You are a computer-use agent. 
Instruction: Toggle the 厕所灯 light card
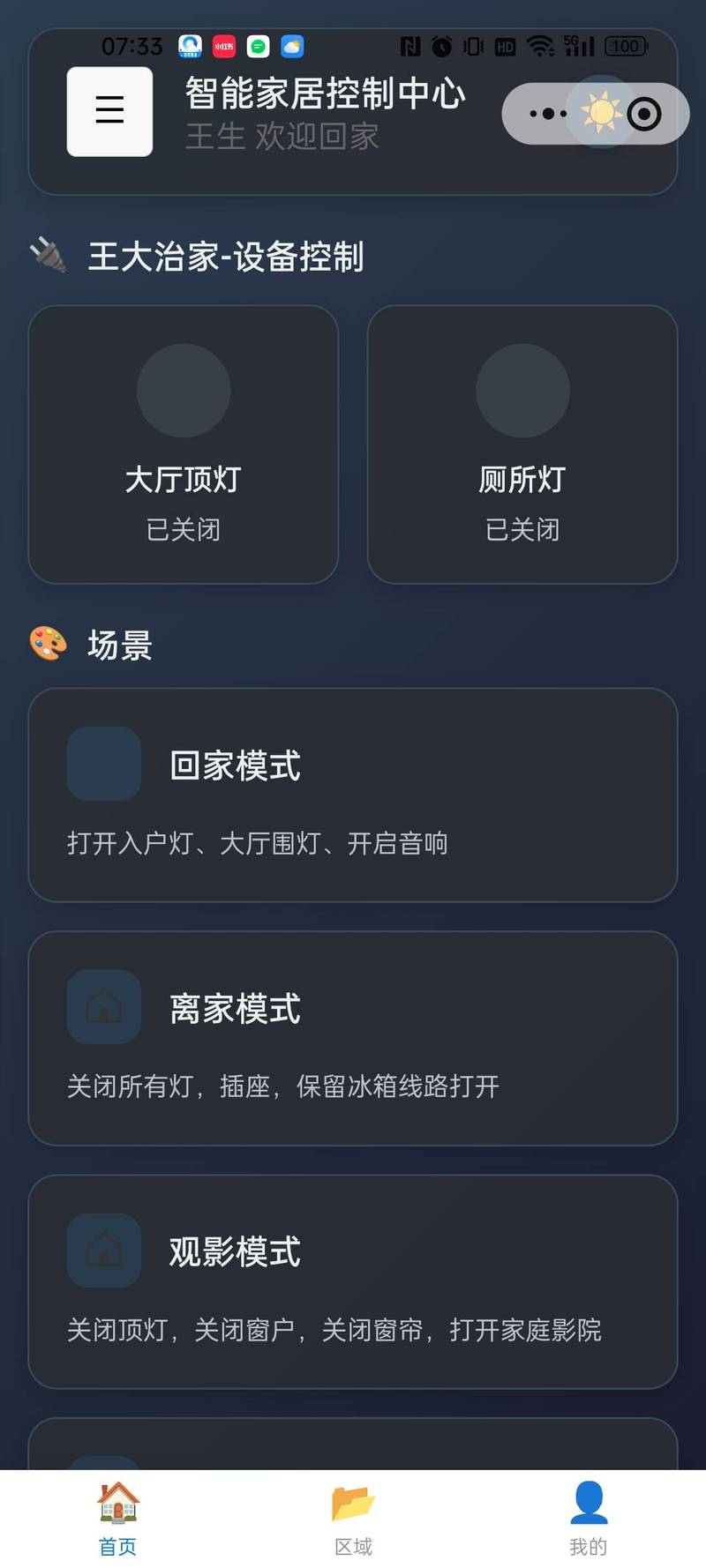pos(522,444)
